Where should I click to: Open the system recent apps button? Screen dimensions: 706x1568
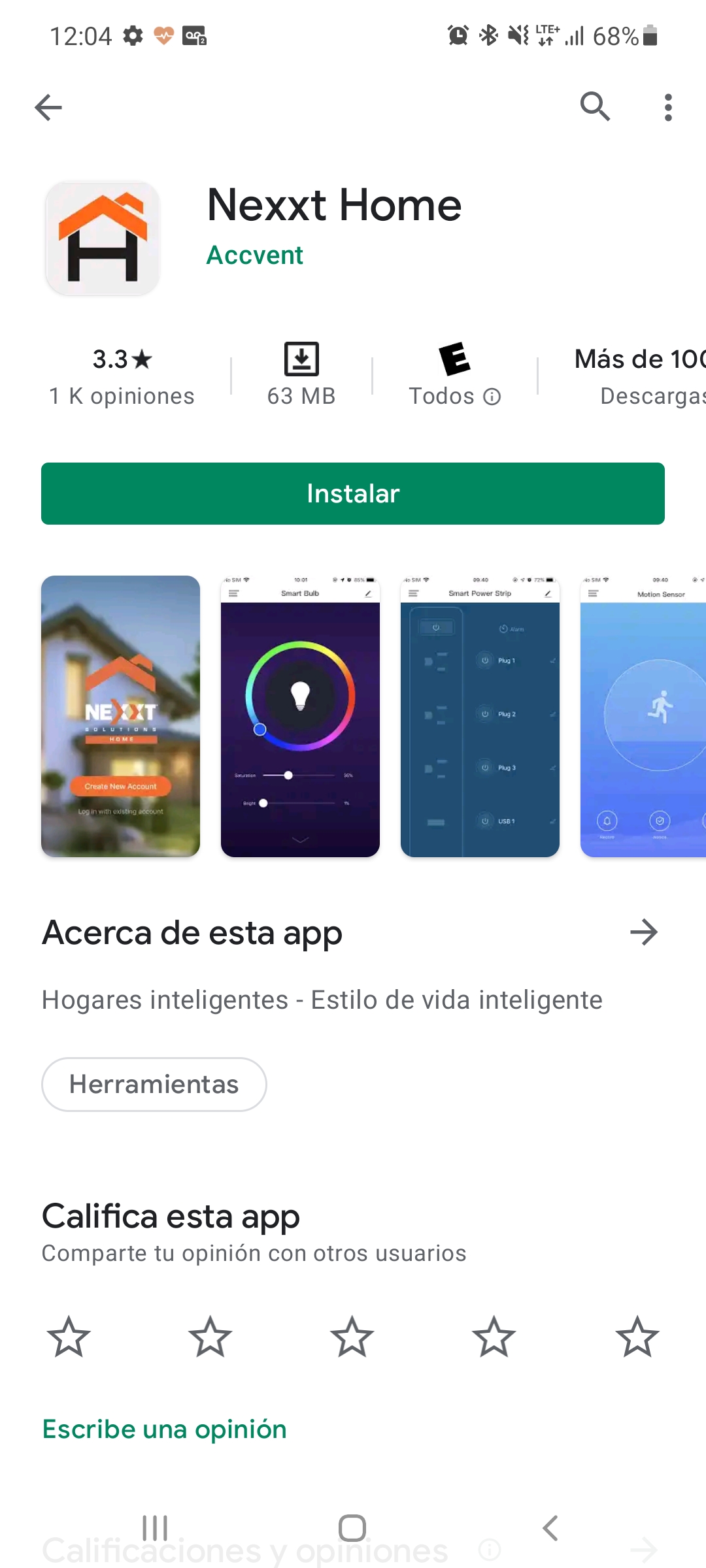[x=155, y=1528]
